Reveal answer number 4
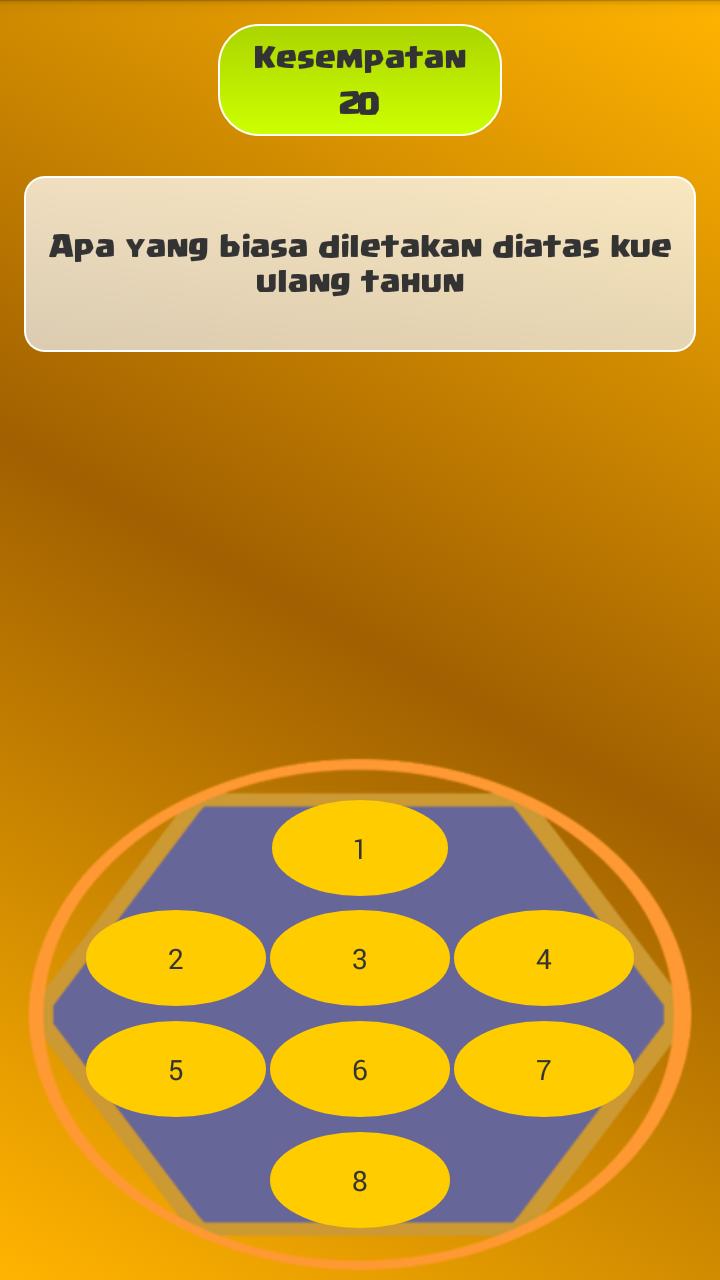Image resolution: width=720 pixels, height=1280 pixels. [544, 958]
